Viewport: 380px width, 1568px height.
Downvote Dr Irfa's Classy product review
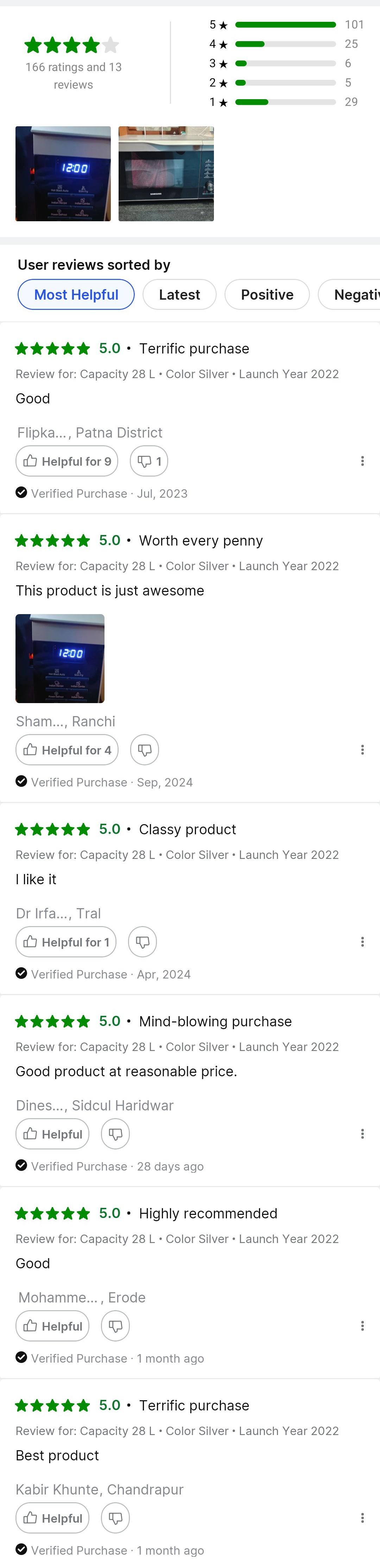(x=142, y=942)
